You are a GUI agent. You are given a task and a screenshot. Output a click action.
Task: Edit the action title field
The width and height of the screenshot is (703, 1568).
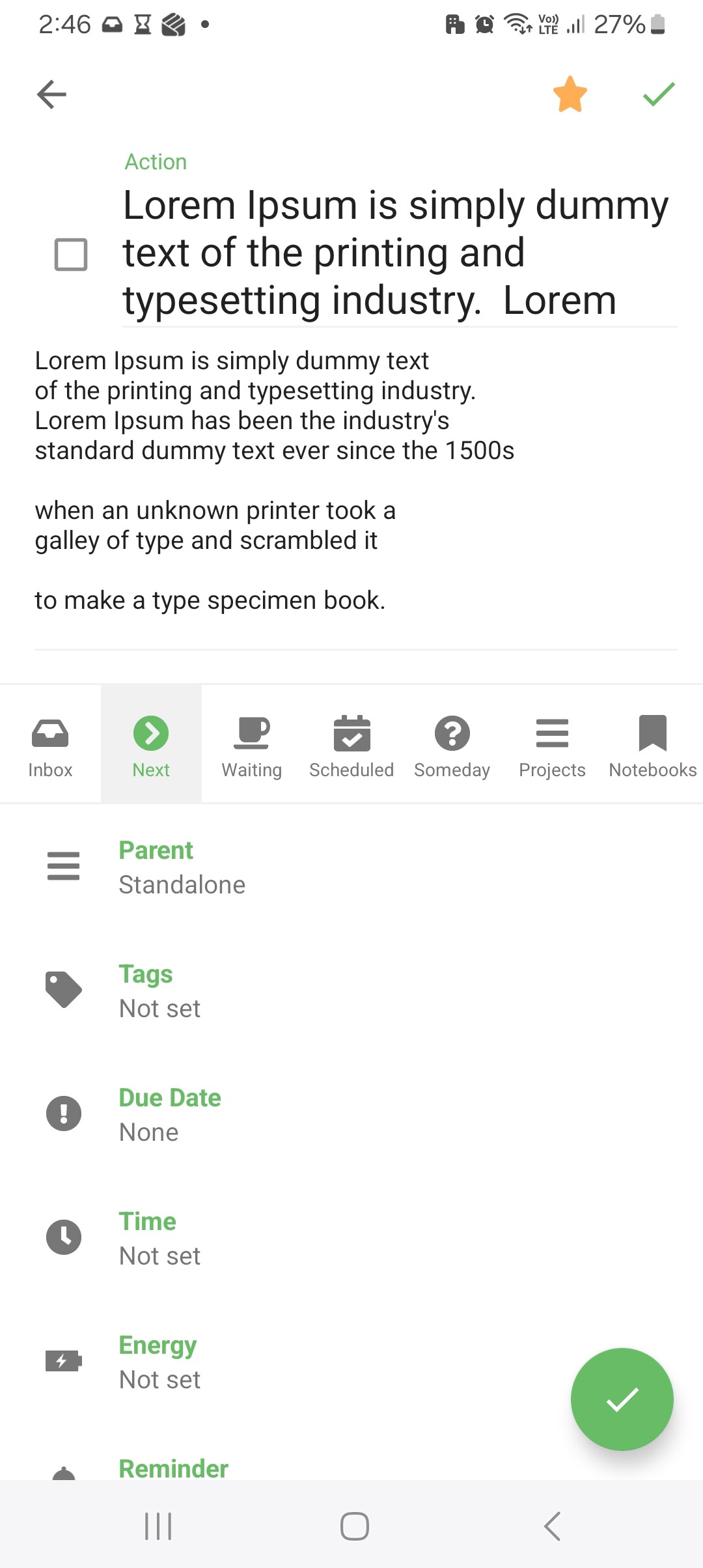pyautogui.click(x=397, y=253)
